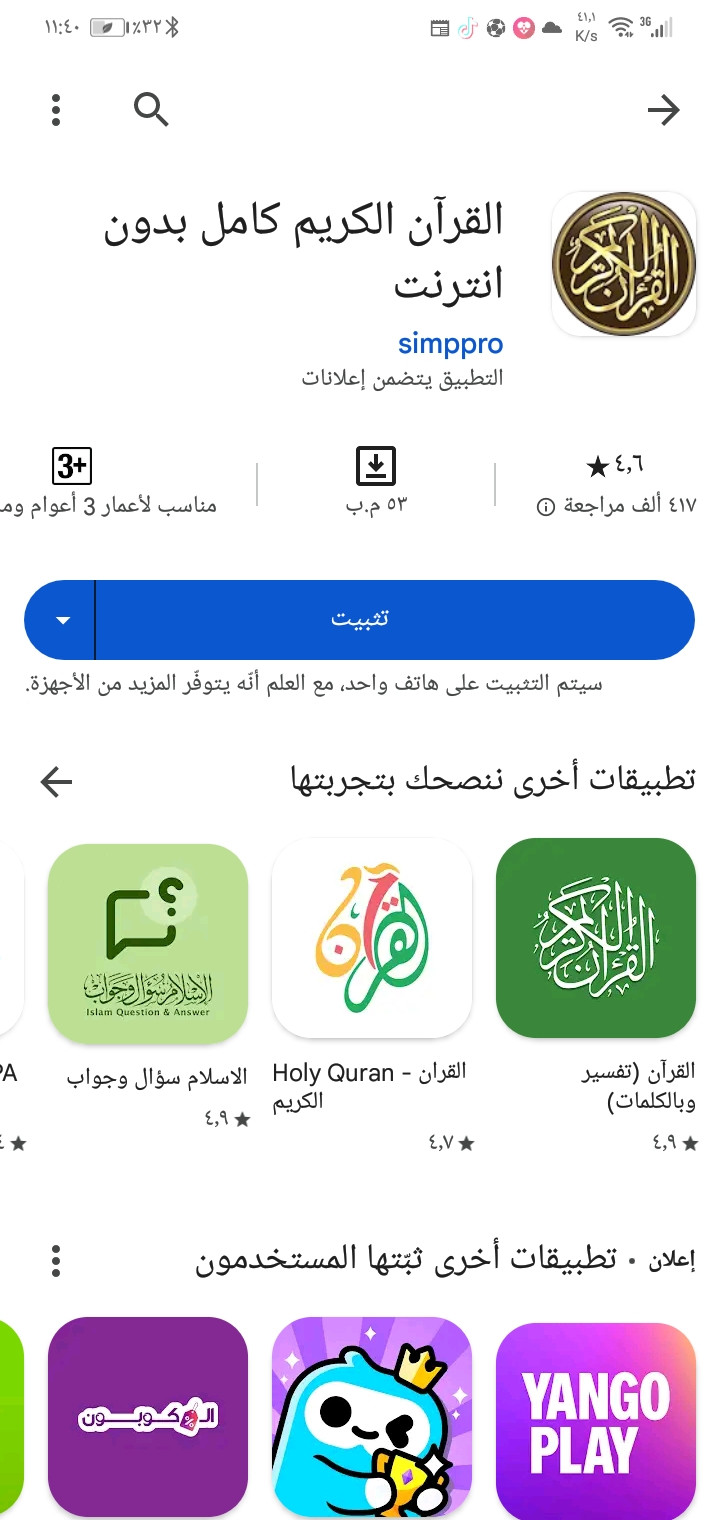Open the simppro developer page

tap(450, 343)
